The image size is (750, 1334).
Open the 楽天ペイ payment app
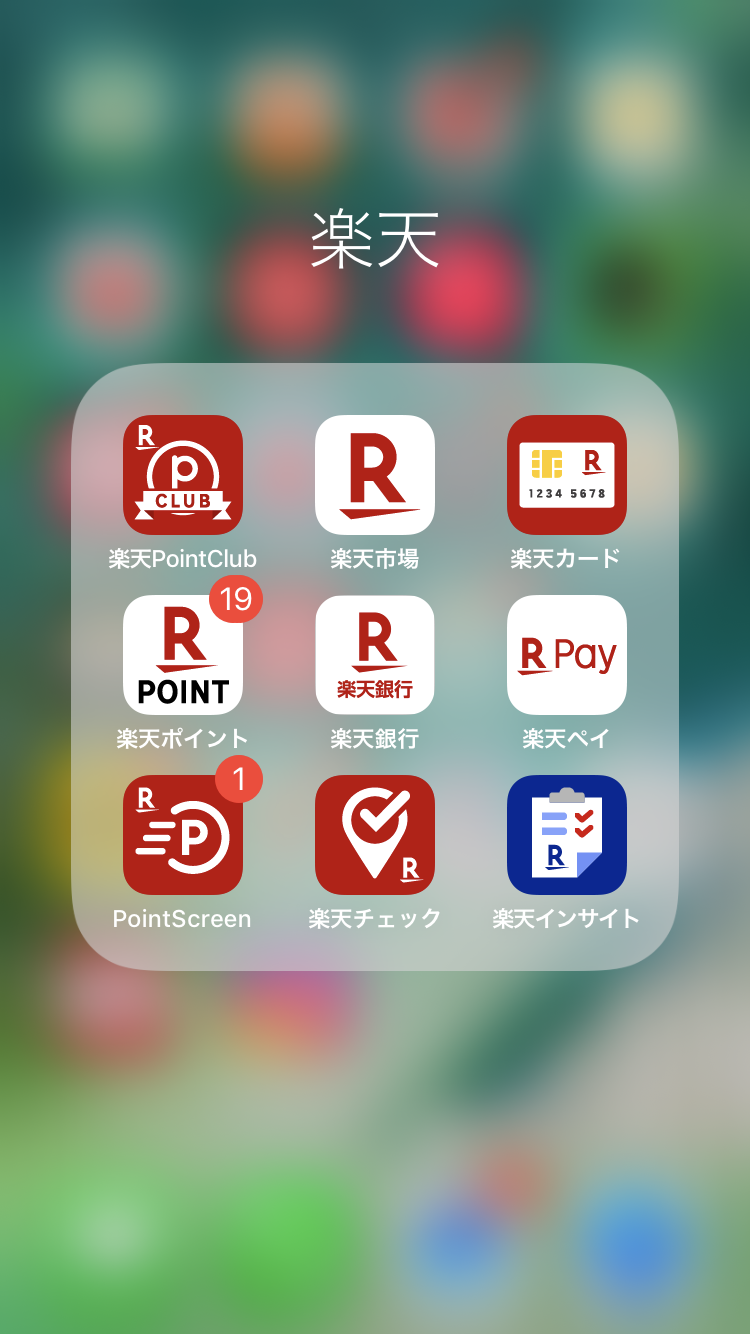[567, 655]
